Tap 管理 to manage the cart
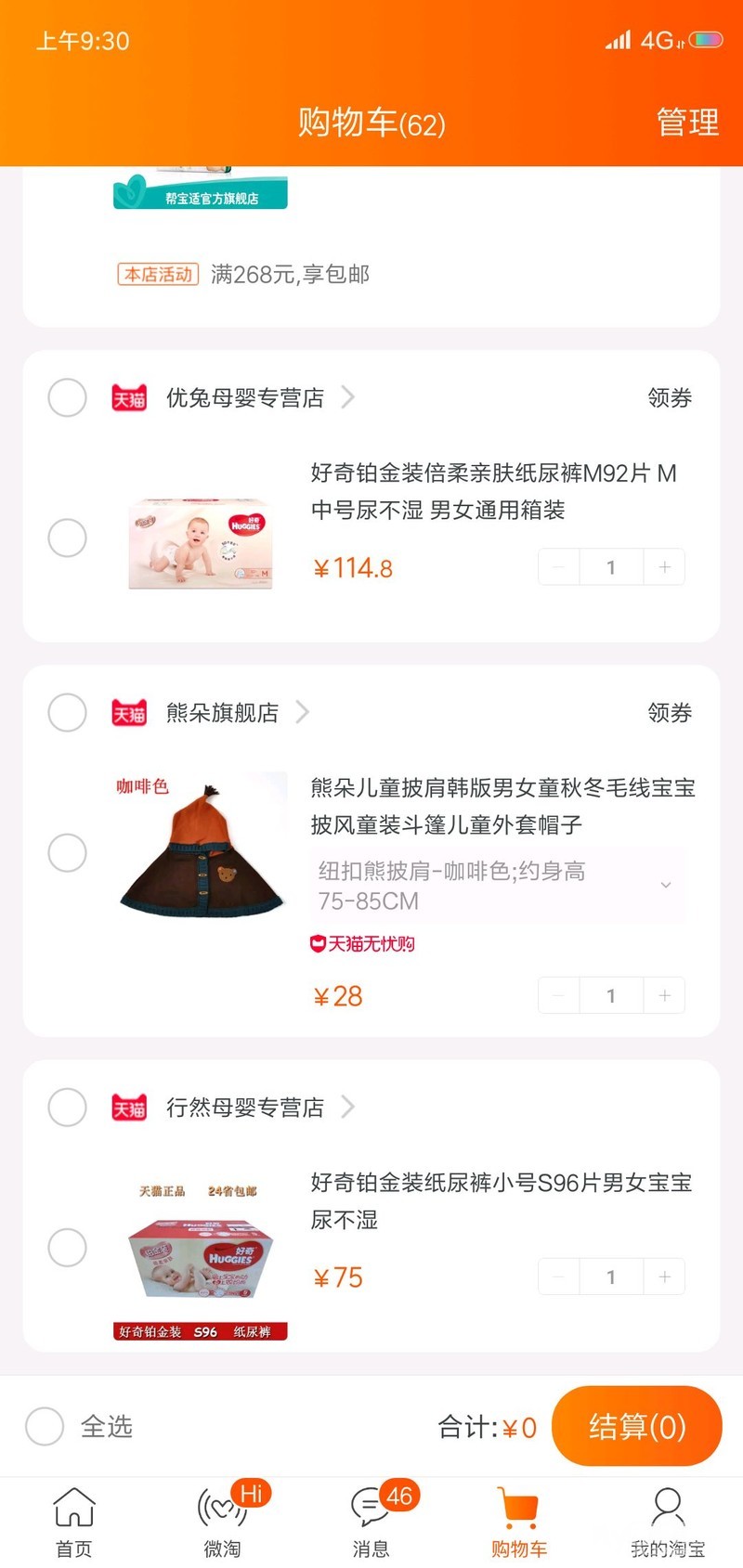Screen dimensions: 743x1568 tap(686, 123)
